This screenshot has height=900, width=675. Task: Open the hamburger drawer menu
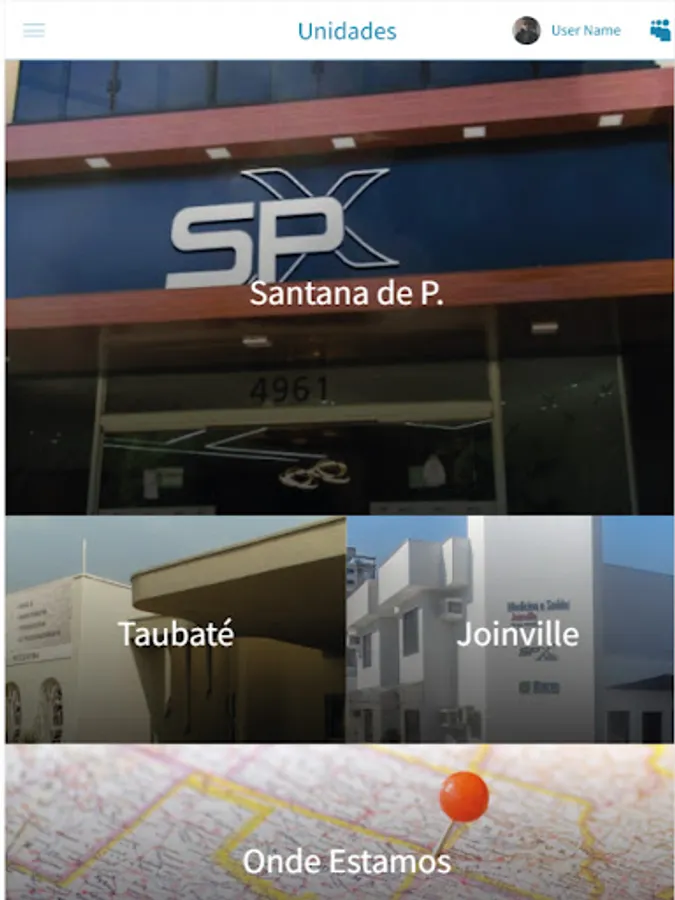pos(34,30)
